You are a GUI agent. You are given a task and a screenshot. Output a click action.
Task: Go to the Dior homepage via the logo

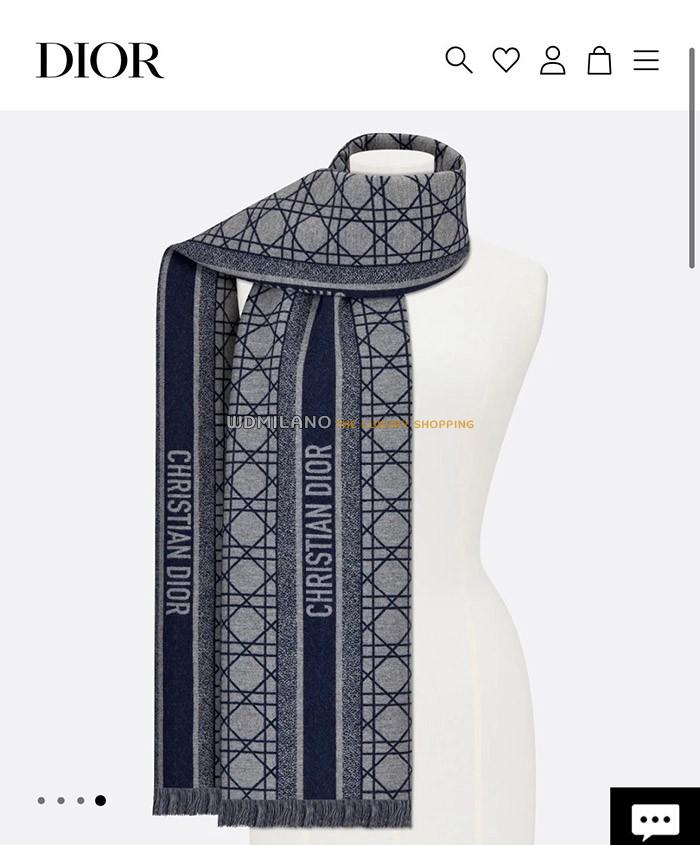tap(100, 61)
